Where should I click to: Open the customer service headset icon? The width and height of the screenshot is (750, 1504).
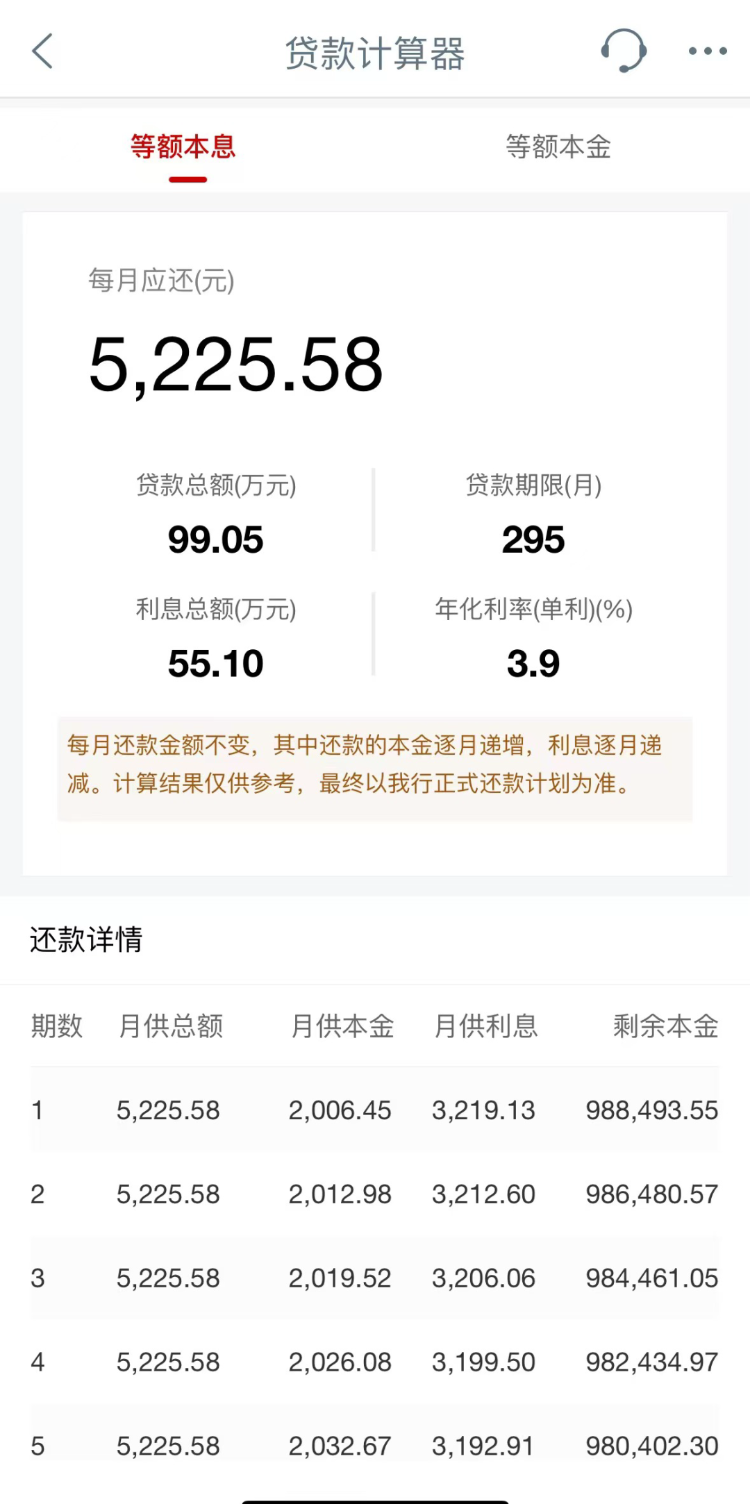click(x=623, y=50)
